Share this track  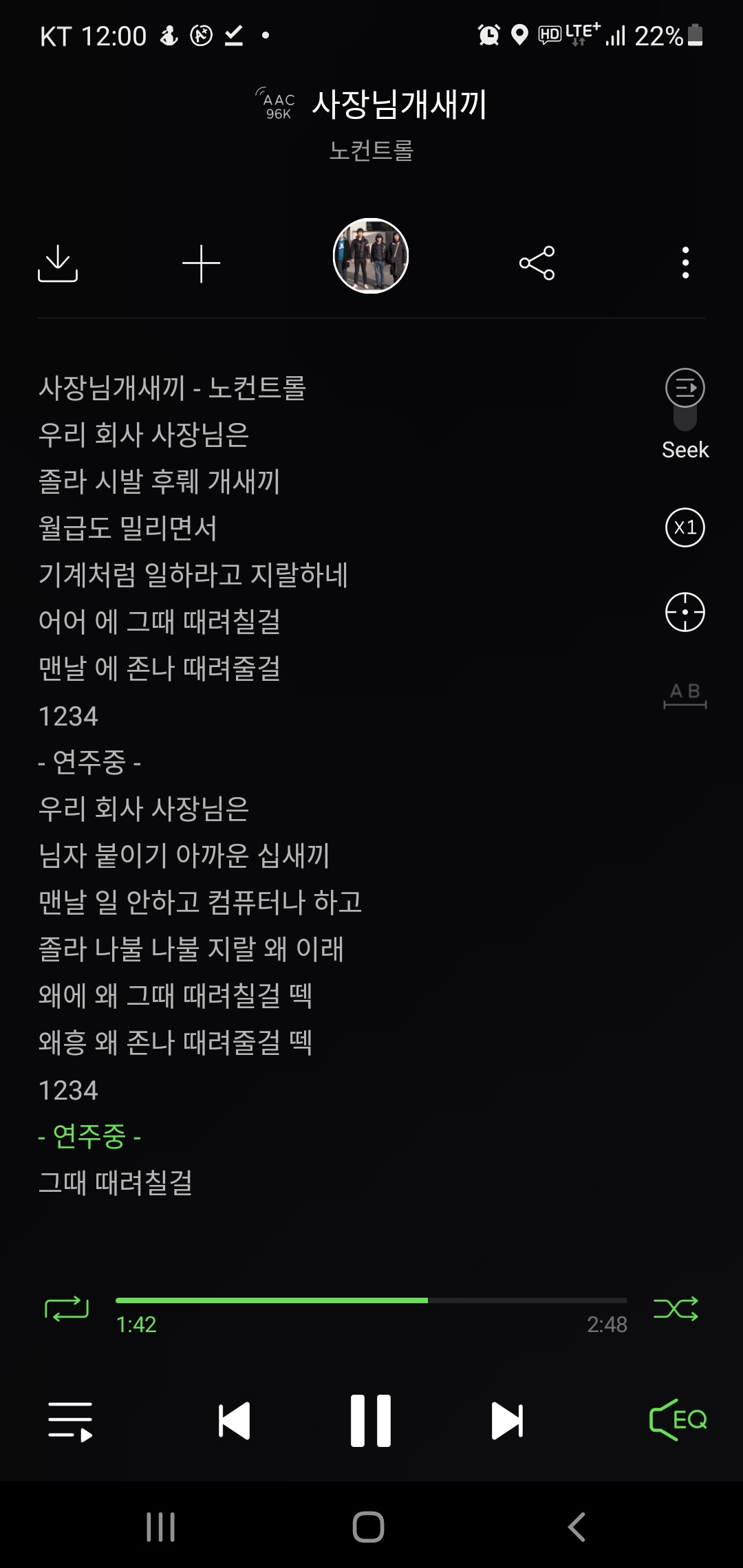(537, 263)
